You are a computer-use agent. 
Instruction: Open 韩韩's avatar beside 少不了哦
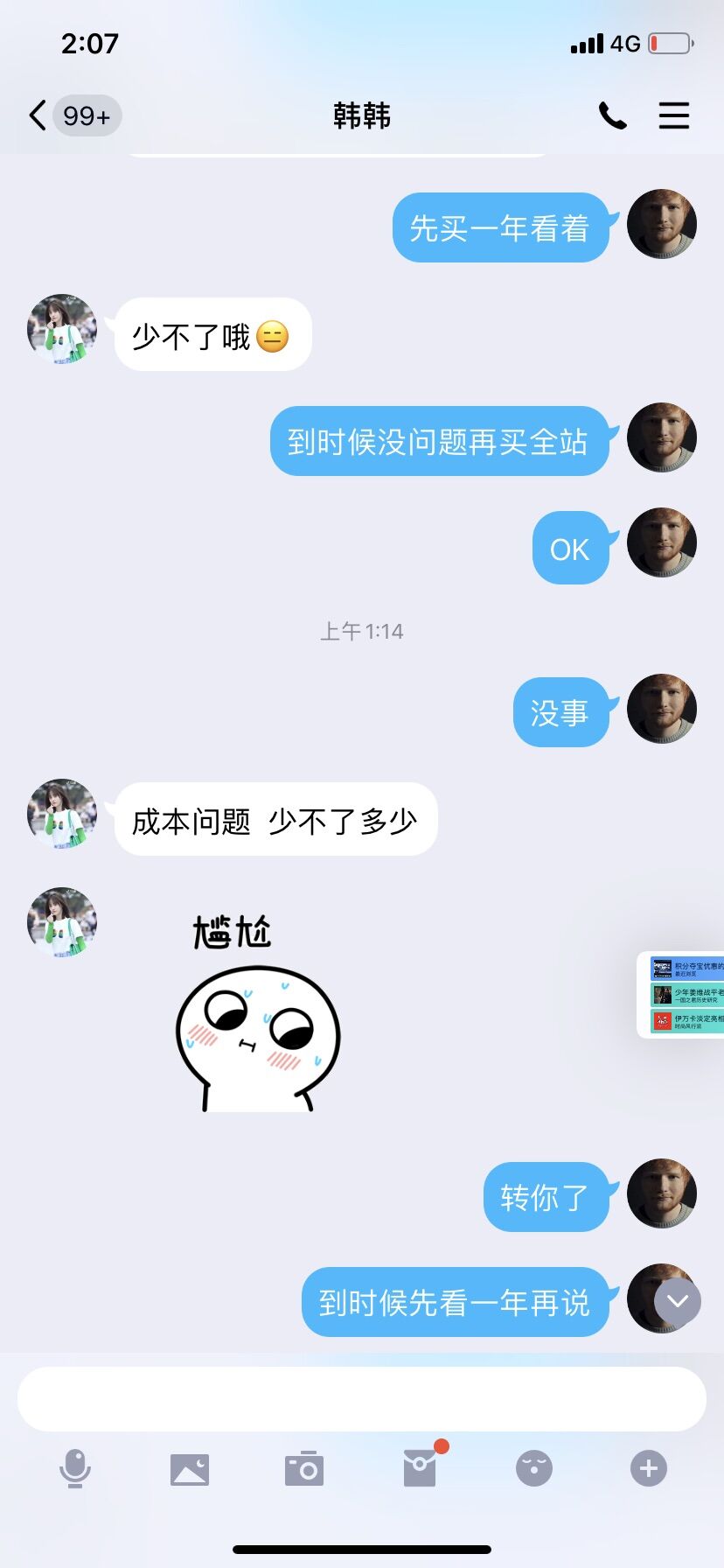[x=62, y=329]
